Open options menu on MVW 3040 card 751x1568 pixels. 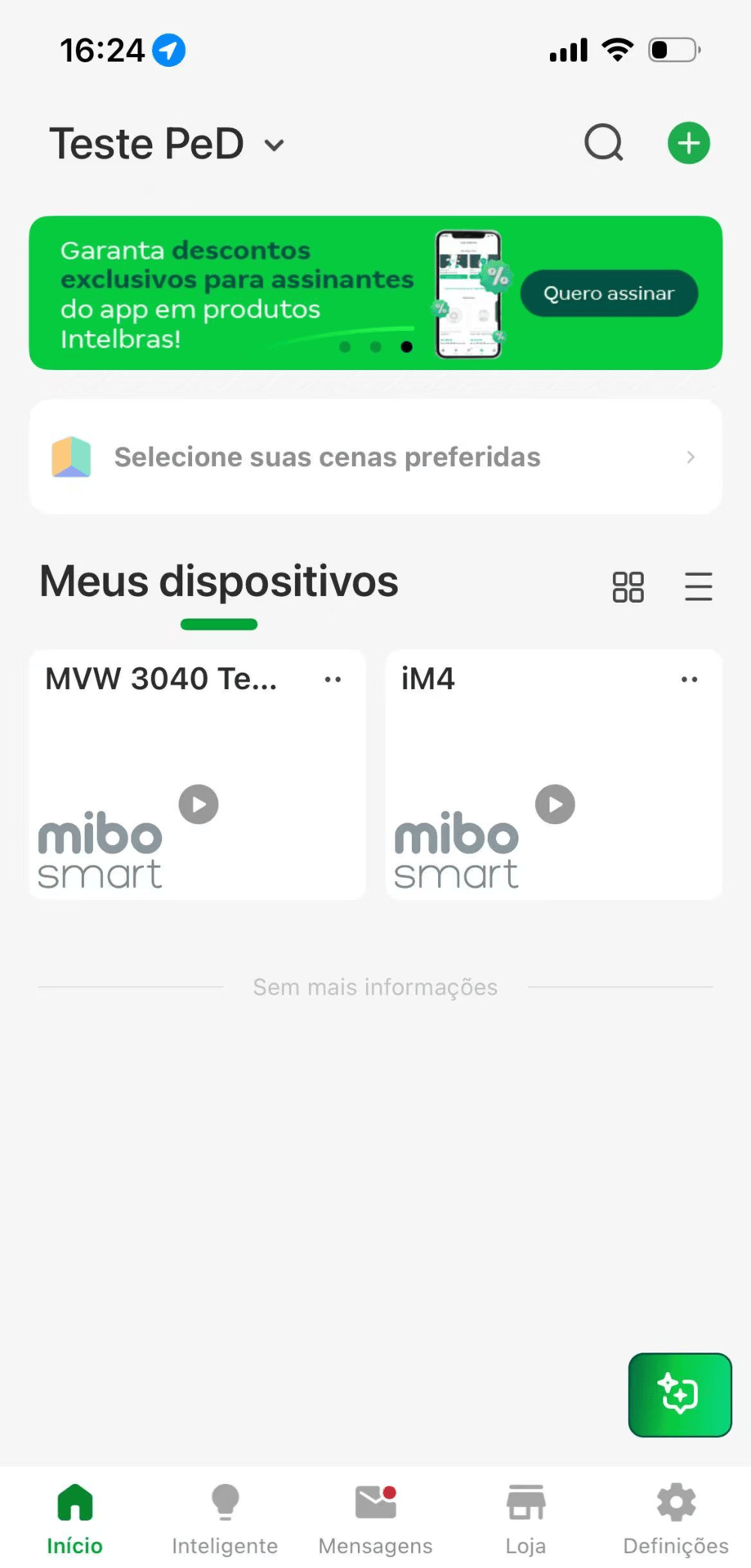(x=333, y=679)
